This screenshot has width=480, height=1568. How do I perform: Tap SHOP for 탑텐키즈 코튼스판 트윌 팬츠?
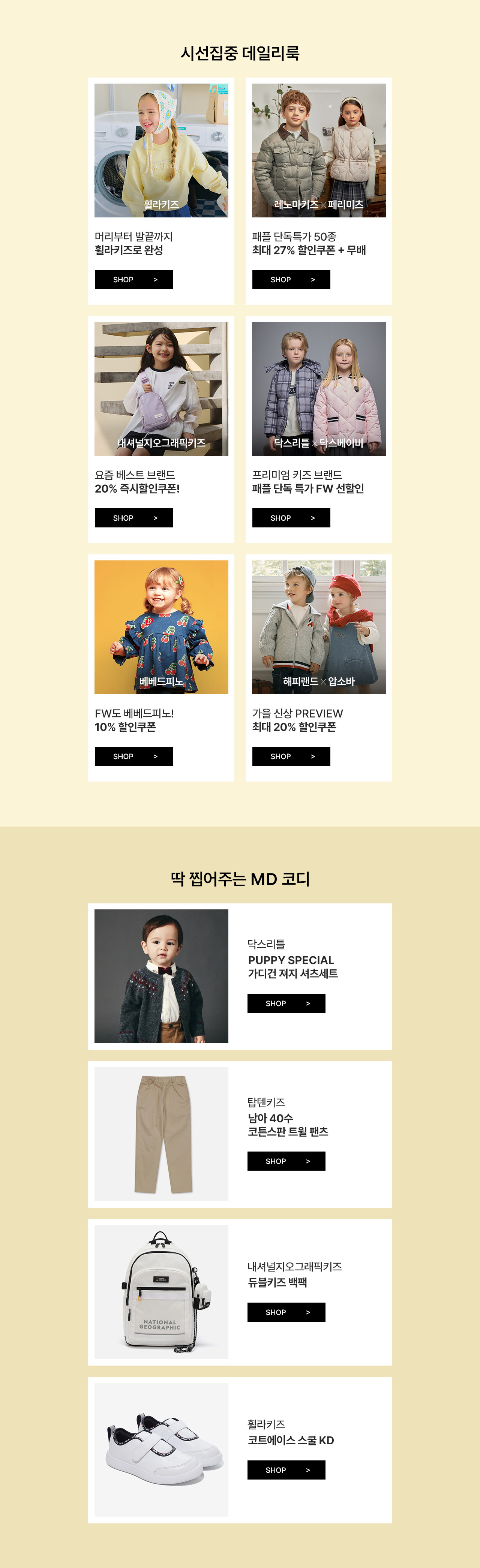[286, 1161]
